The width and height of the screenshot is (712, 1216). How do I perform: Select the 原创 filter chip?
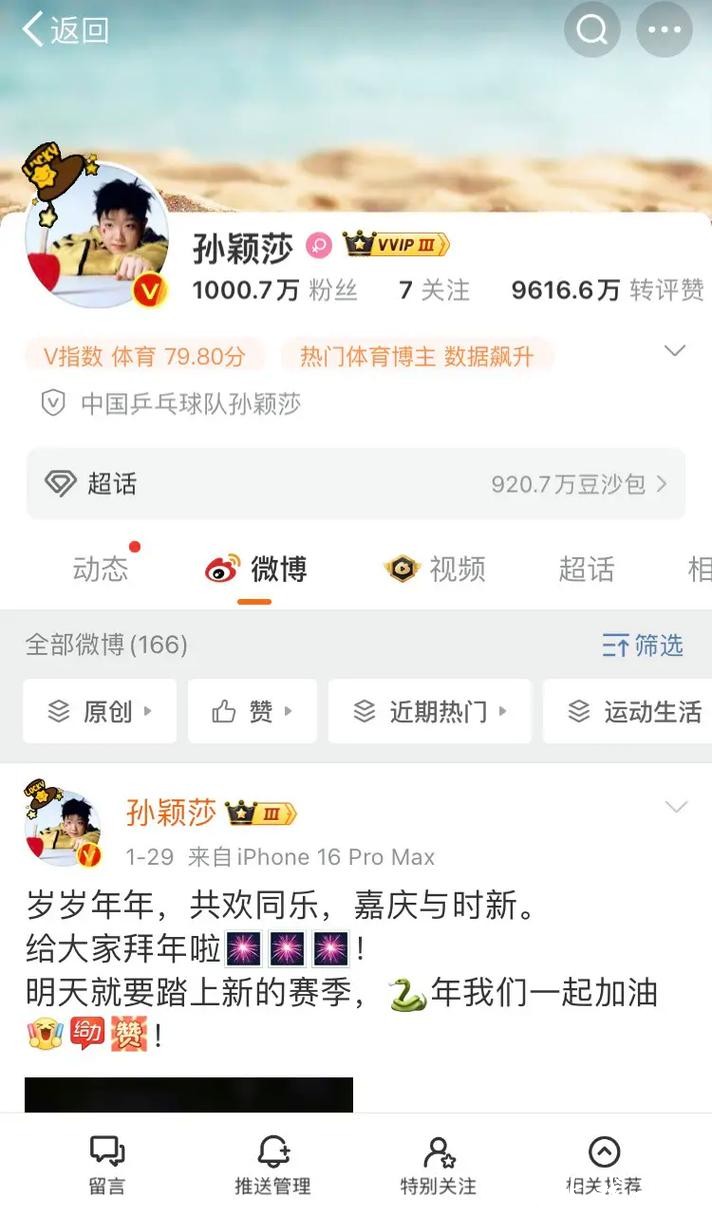point(100,711)
